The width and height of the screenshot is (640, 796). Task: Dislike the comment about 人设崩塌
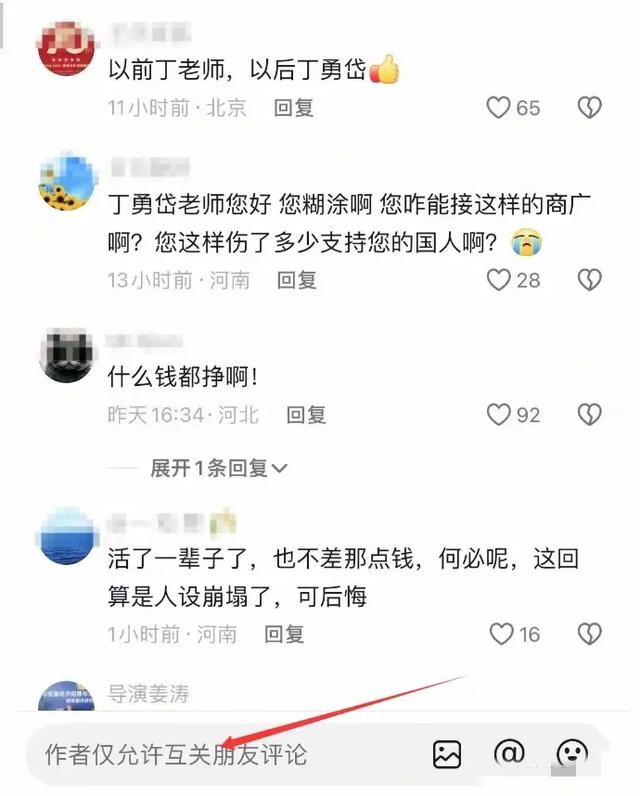tap(590, 633)
